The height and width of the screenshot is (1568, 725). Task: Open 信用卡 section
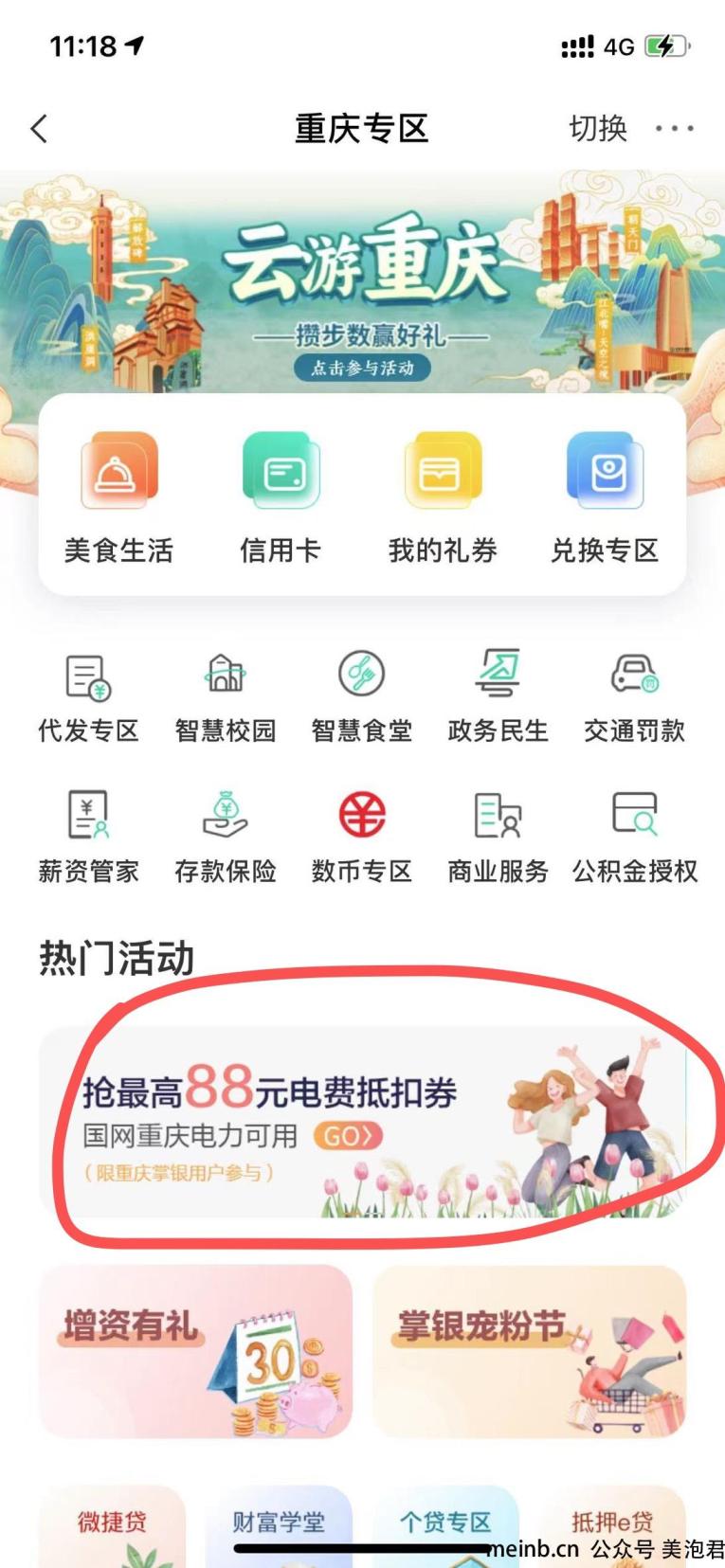[x=281, y=499]
